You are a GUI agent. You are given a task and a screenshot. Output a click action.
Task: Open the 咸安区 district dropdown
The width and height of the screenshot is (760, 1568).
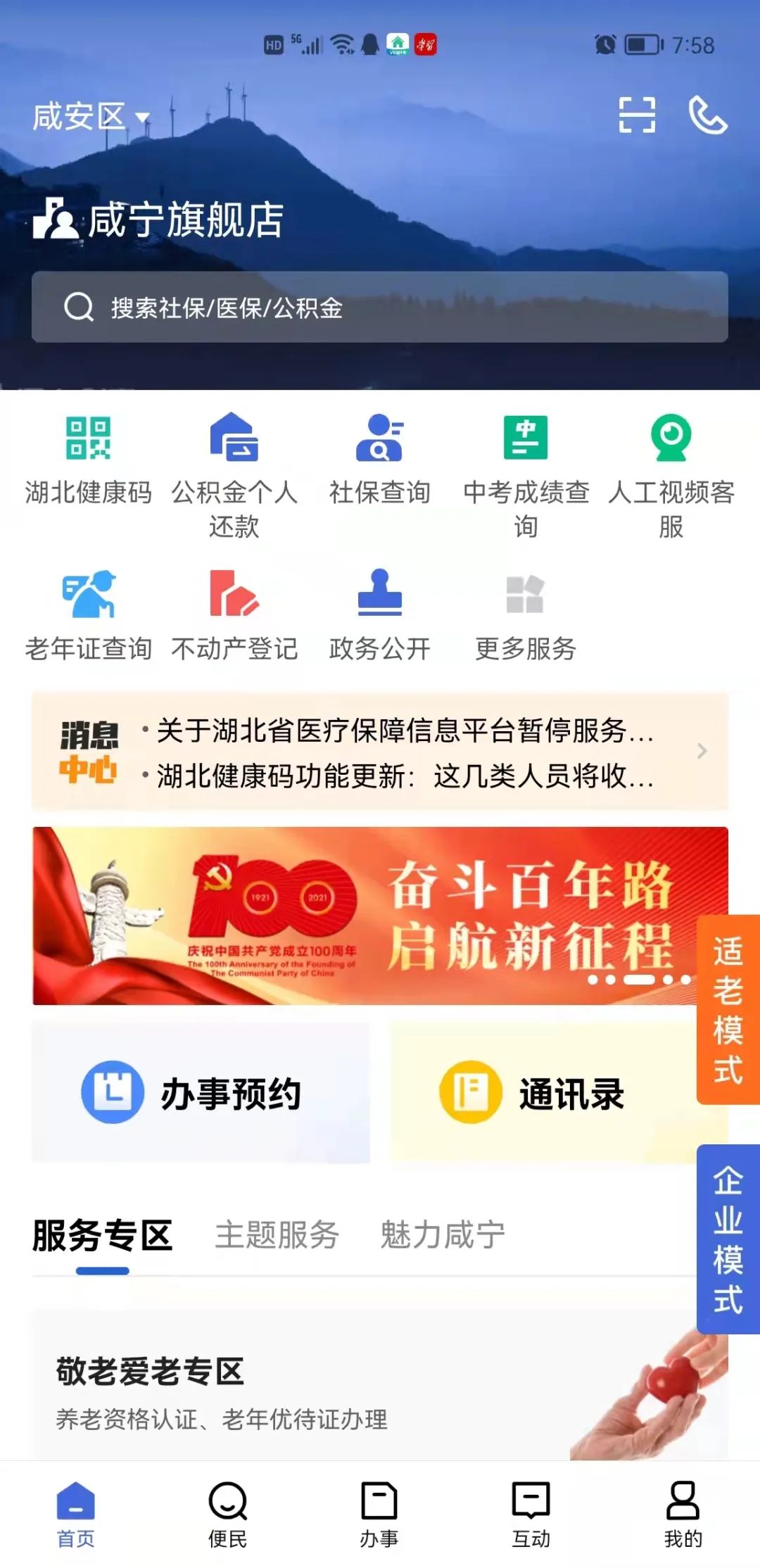point(91,117)
